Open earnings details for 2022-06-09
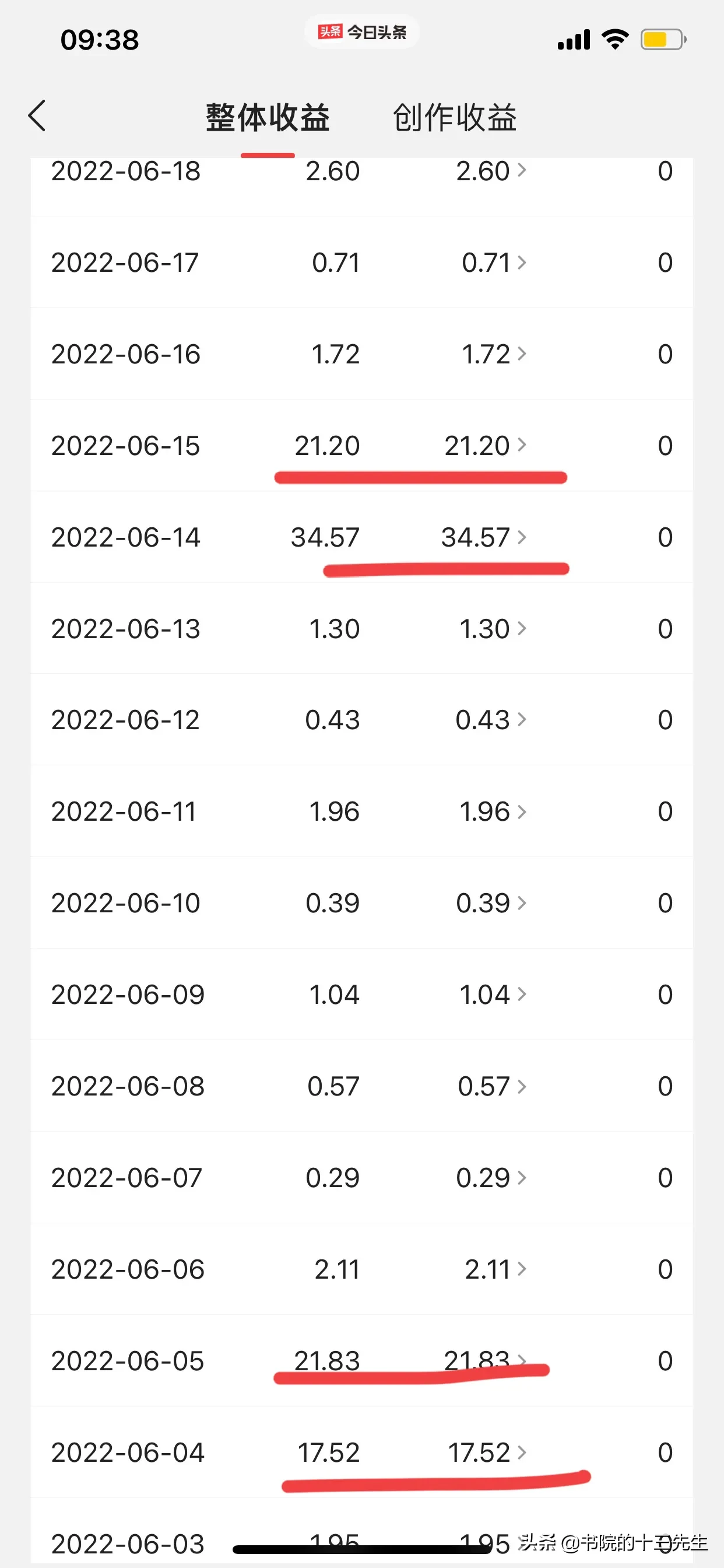The height and width of the screenshot is (1568, 724). point(491,995)
